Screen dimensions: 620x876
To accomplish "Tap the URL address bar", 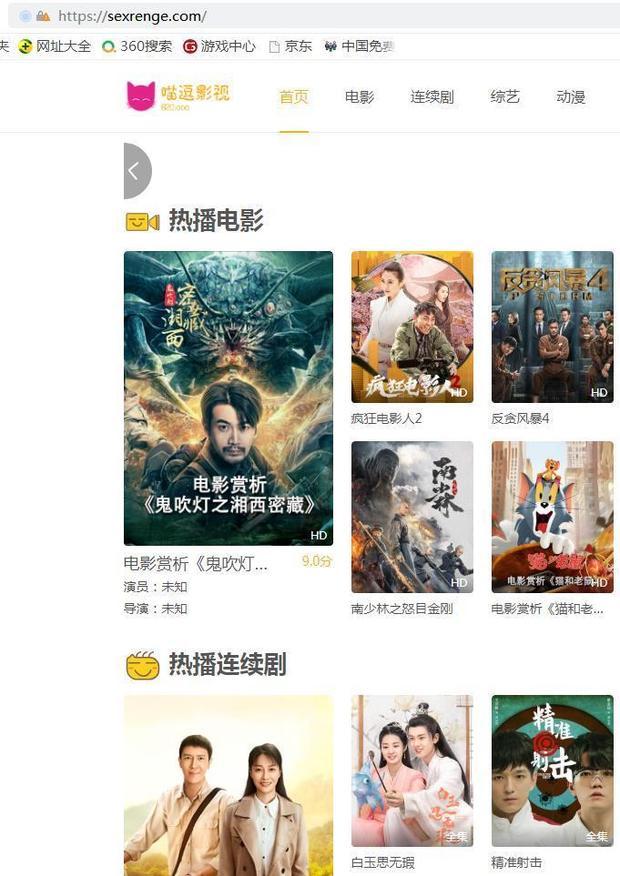I will (x=300, y=16).
